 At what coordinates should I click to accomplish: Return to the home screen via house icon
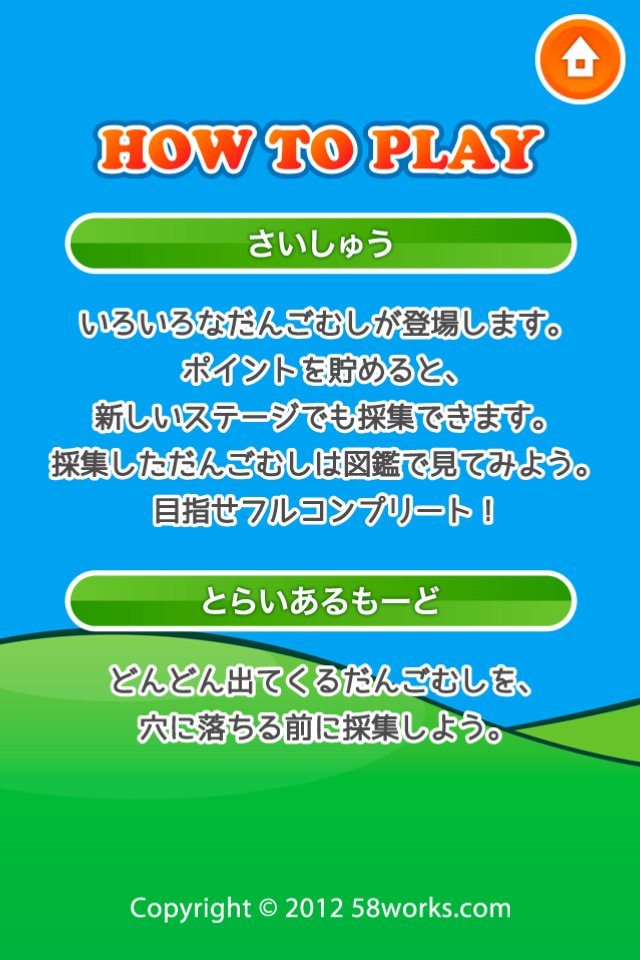point(580,60)
